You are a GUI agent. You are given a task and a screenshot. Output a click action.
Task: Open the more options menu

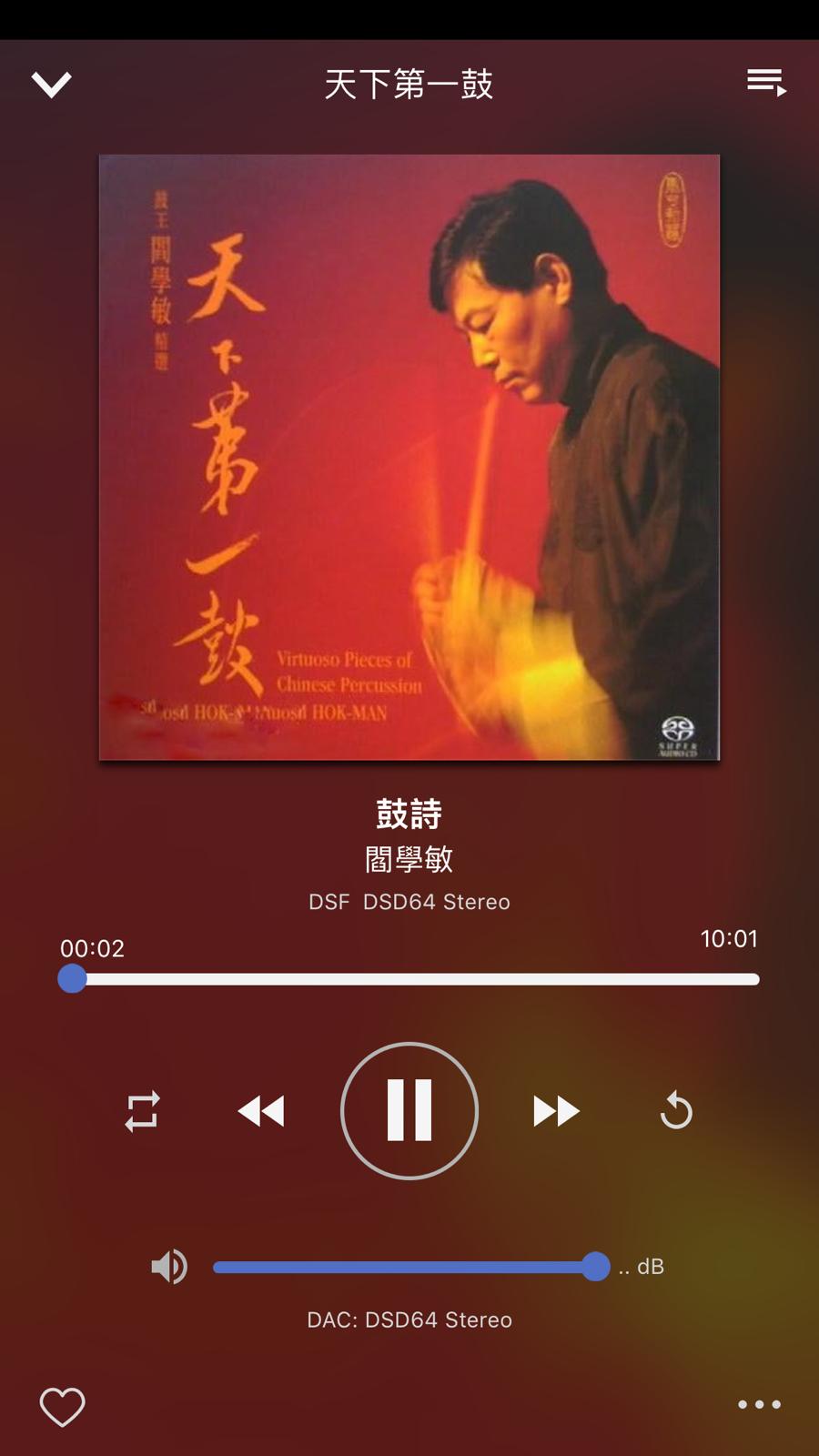tap(759, 1404)
